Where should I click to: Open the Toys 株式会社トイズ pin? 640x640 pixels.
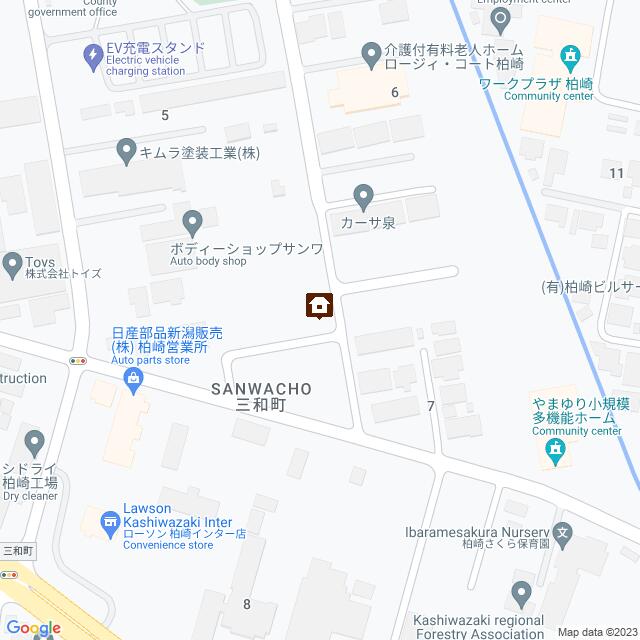tap(13, 266)
